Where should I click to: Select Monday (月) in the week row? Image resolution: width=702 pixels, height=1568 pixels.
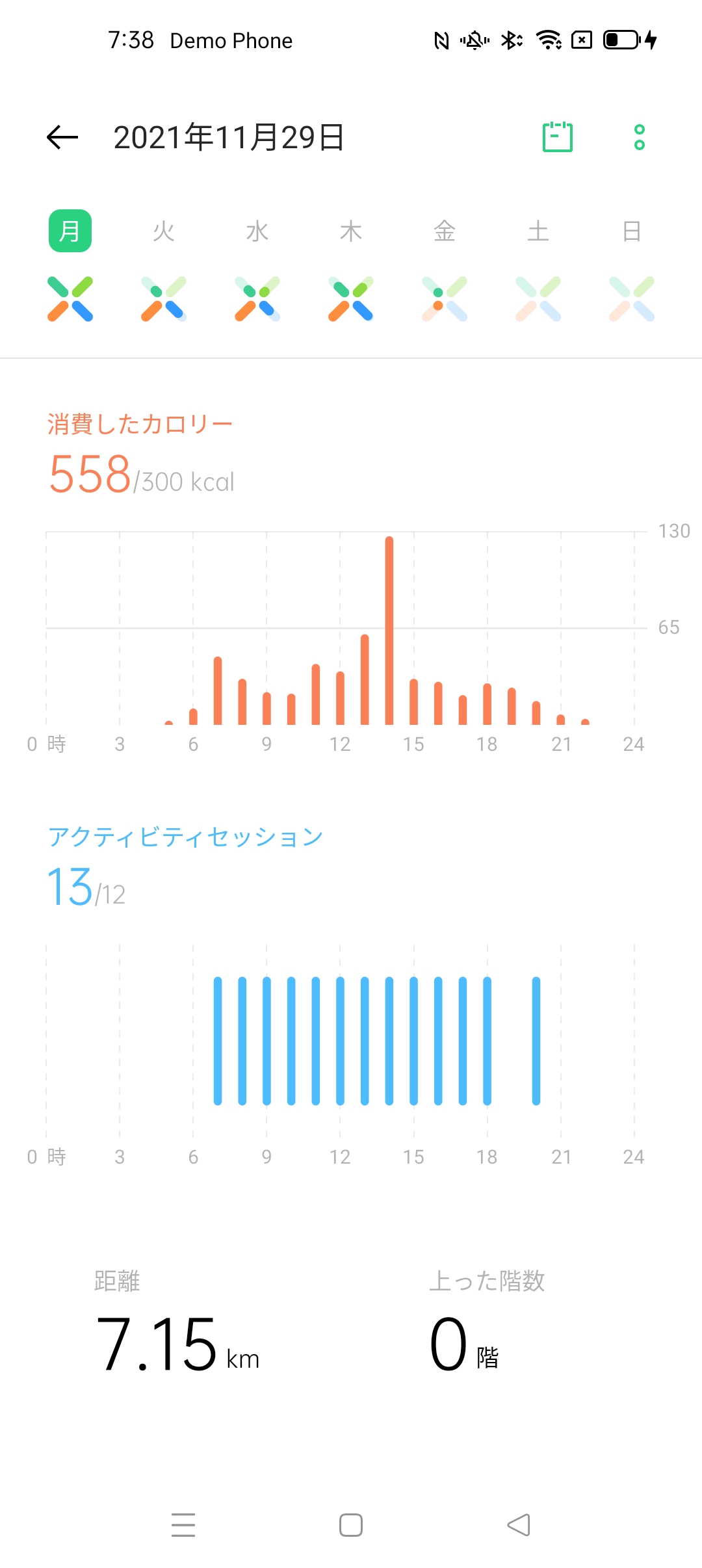click(x=70, y=231)
